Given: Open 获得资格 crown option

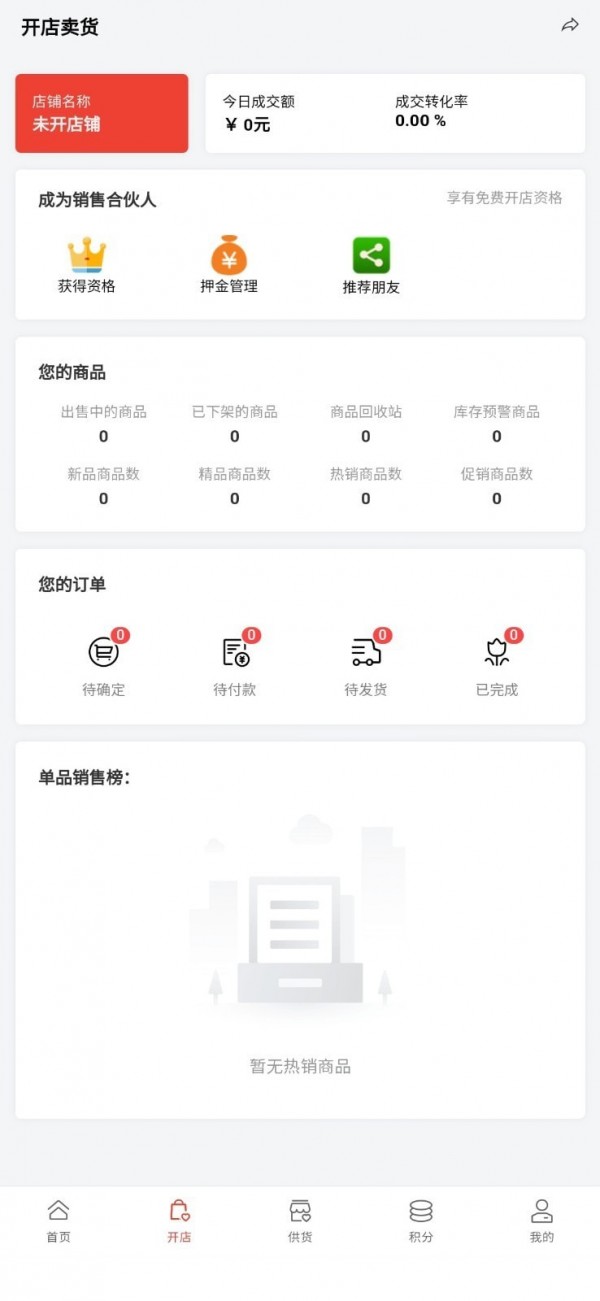Looking at the screenshot, I should tap(87, 265).
